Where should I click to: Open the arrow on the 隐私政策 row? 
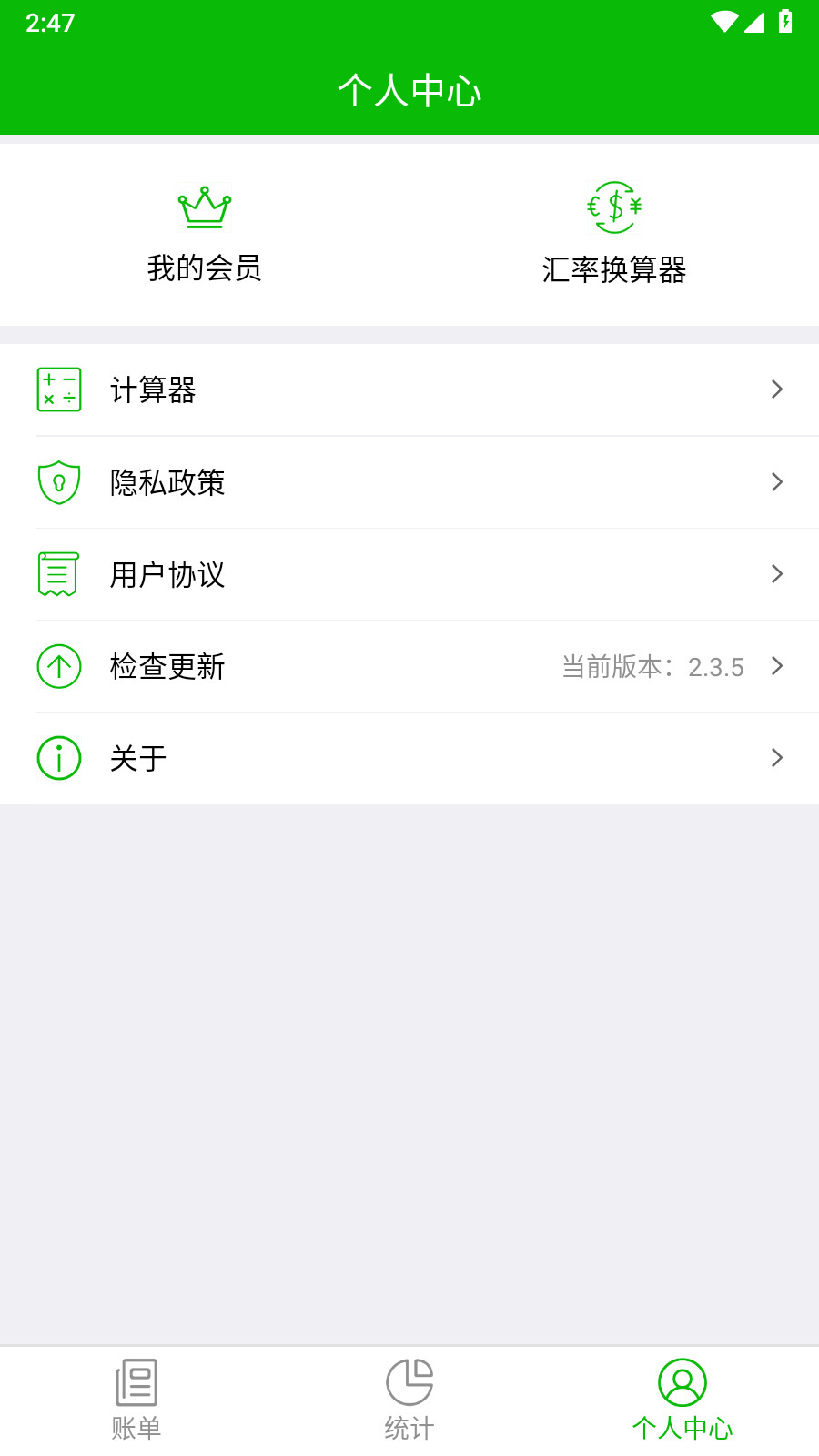click(x=777, y=482)
